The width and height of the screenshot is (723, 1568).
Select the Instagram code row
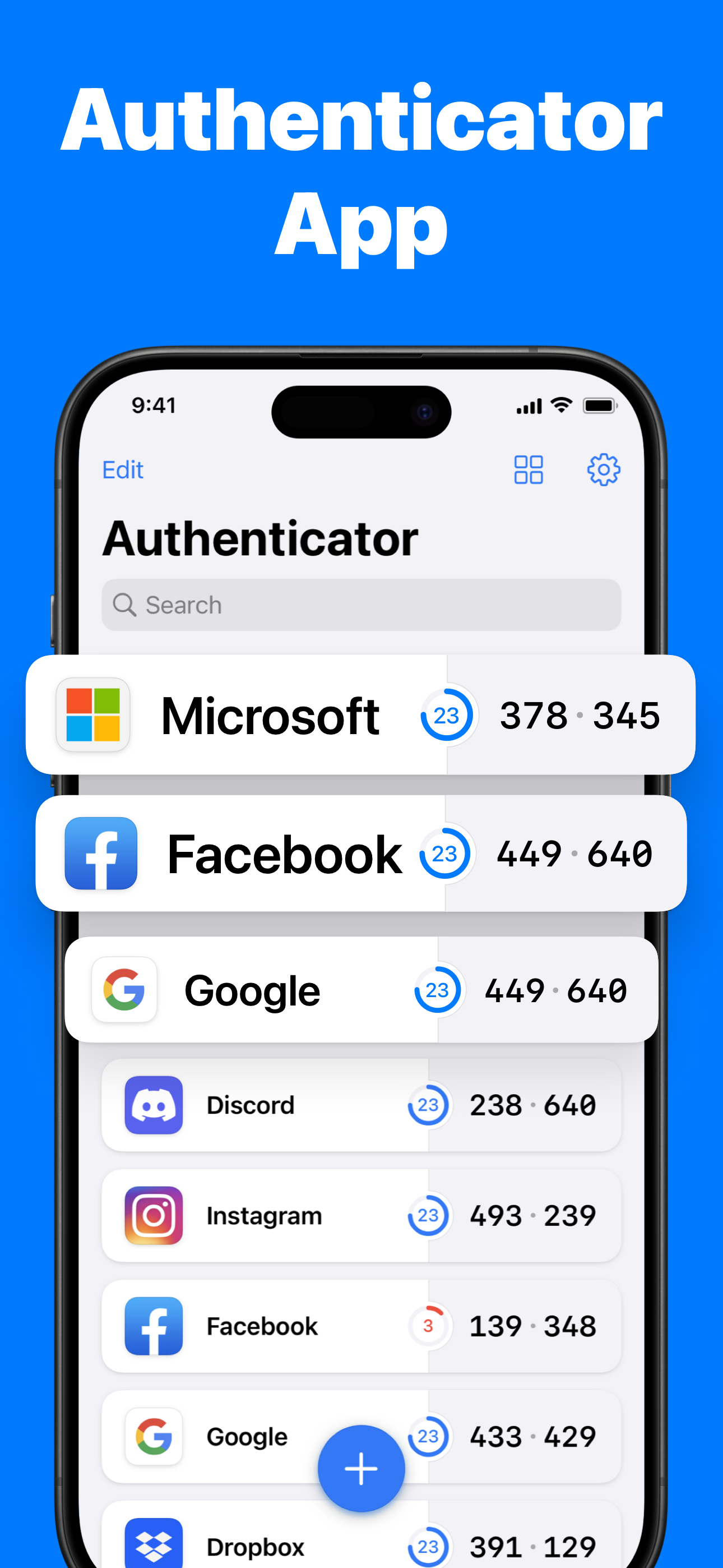point(532,1215)
